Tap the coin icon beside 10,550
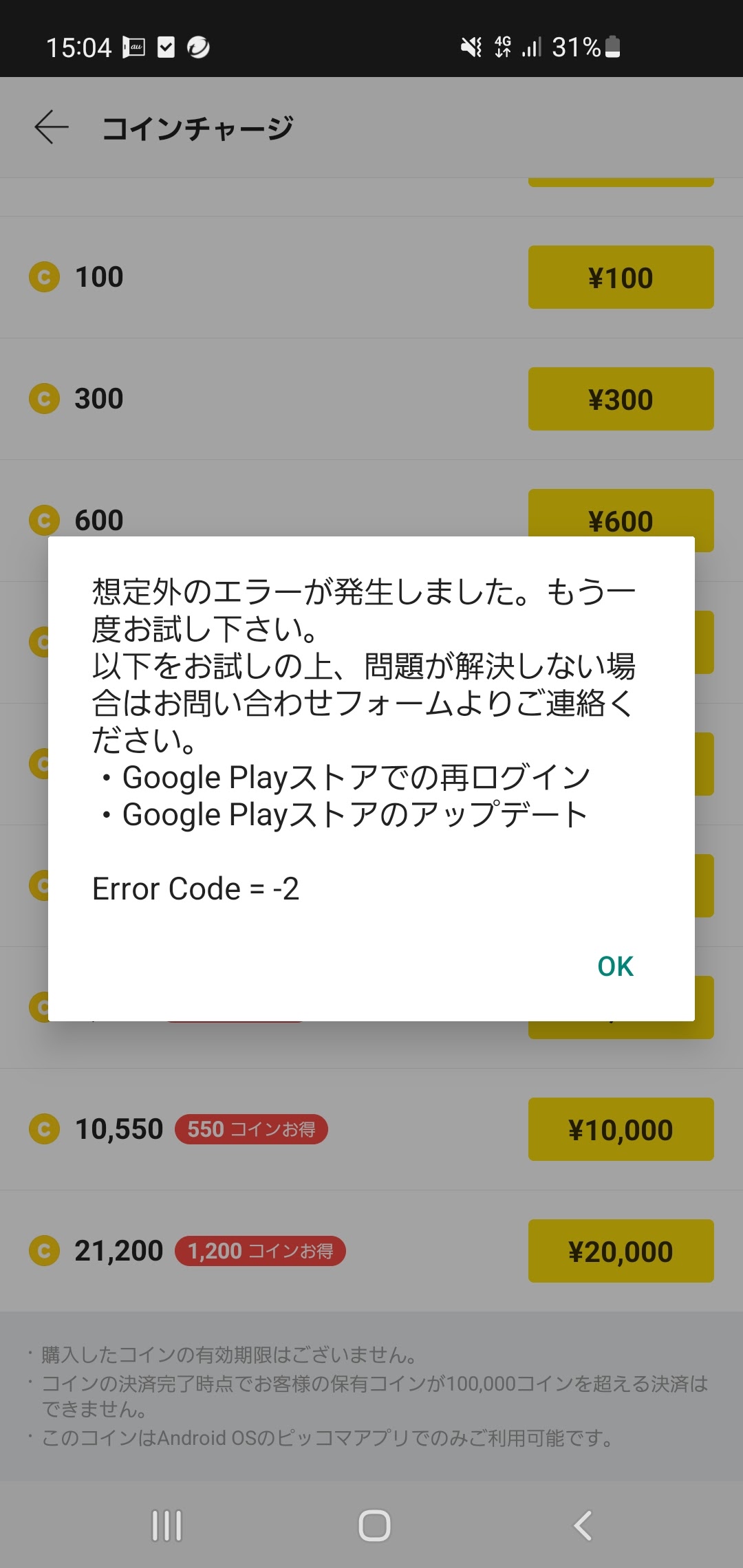 click(x=44, y=1129)
